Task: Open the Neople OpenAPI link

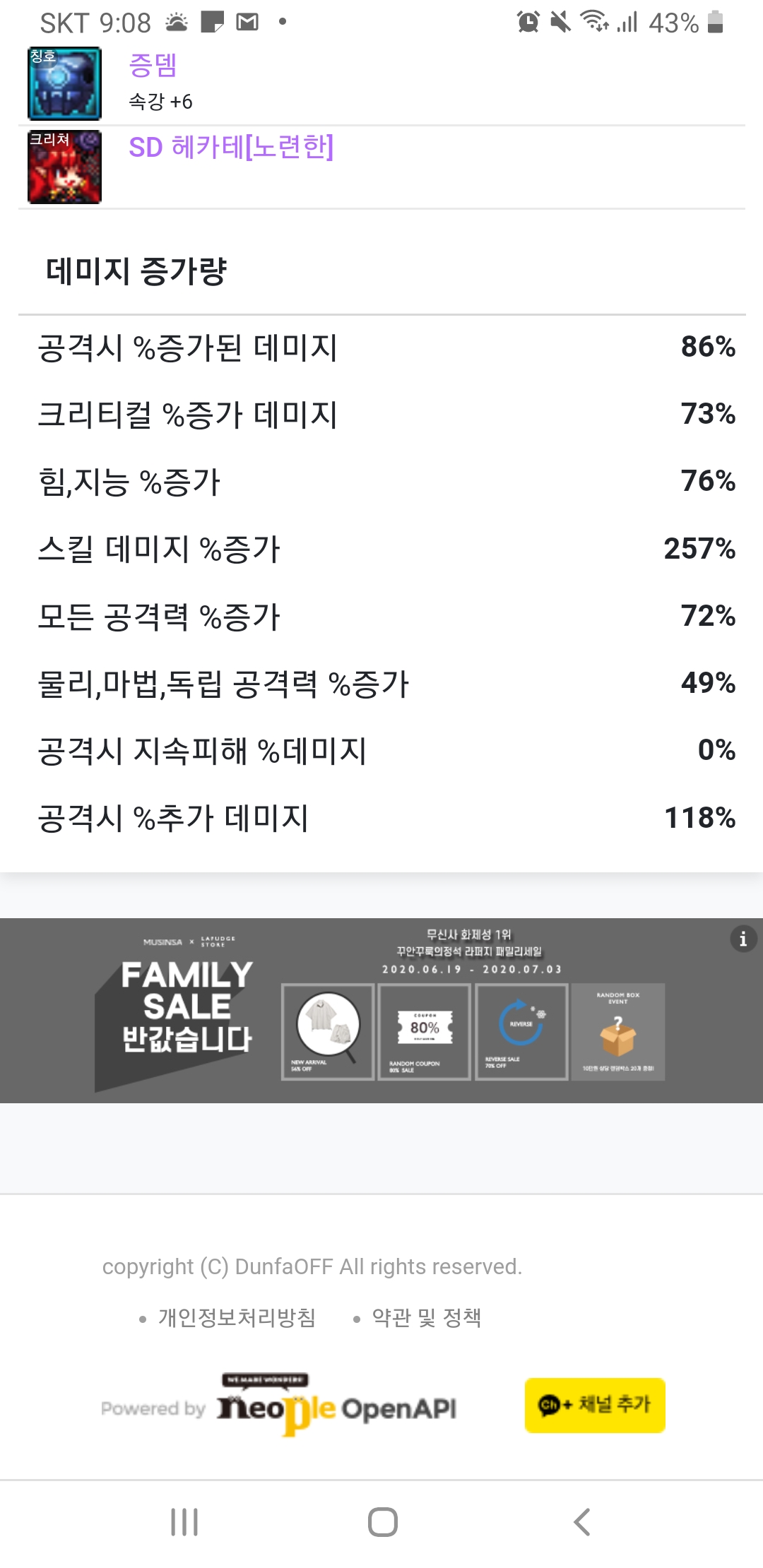Action: 337,1405
